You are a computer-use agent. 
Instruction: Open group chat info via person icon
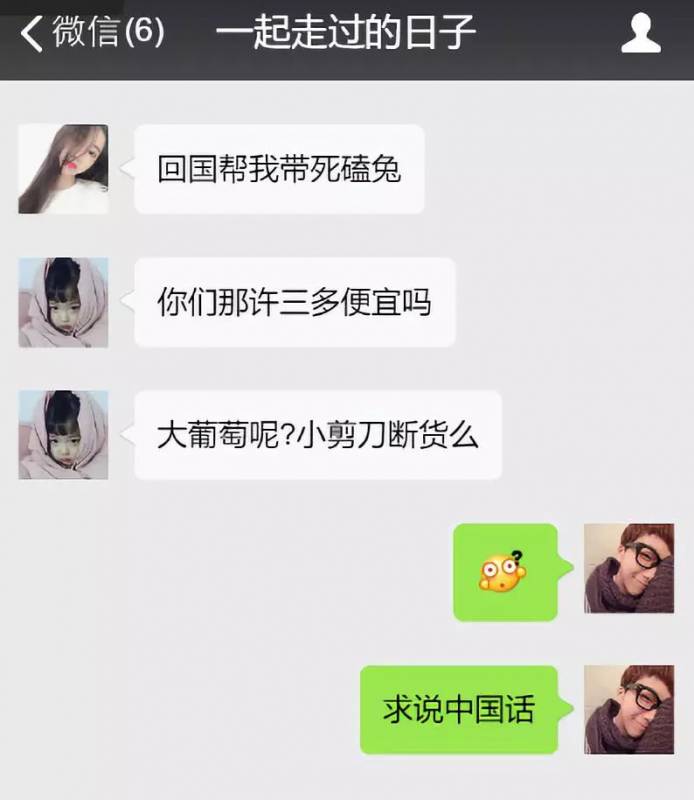coord(641,34)
